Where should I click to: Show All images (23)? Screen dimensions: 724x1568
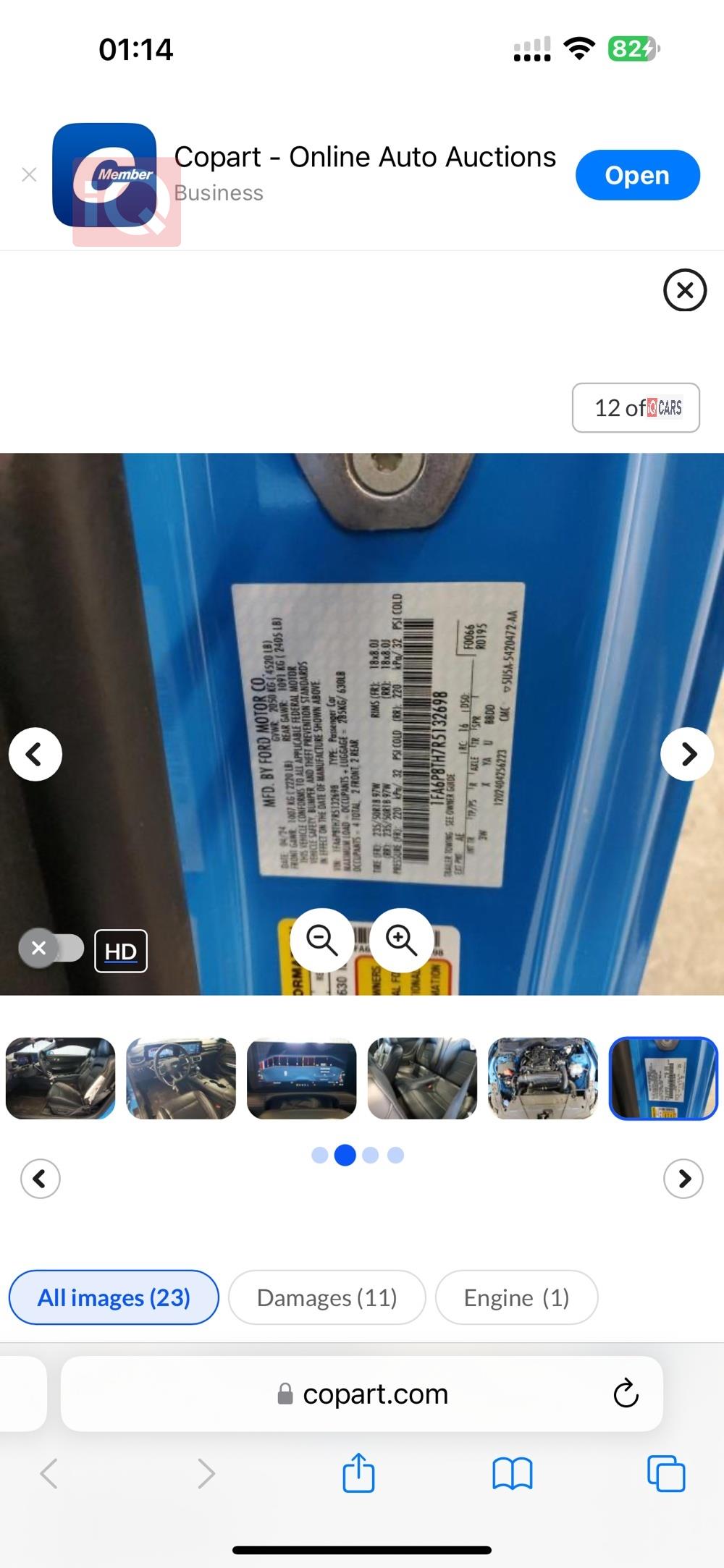pyautogui.click(x=114, y=1297)
